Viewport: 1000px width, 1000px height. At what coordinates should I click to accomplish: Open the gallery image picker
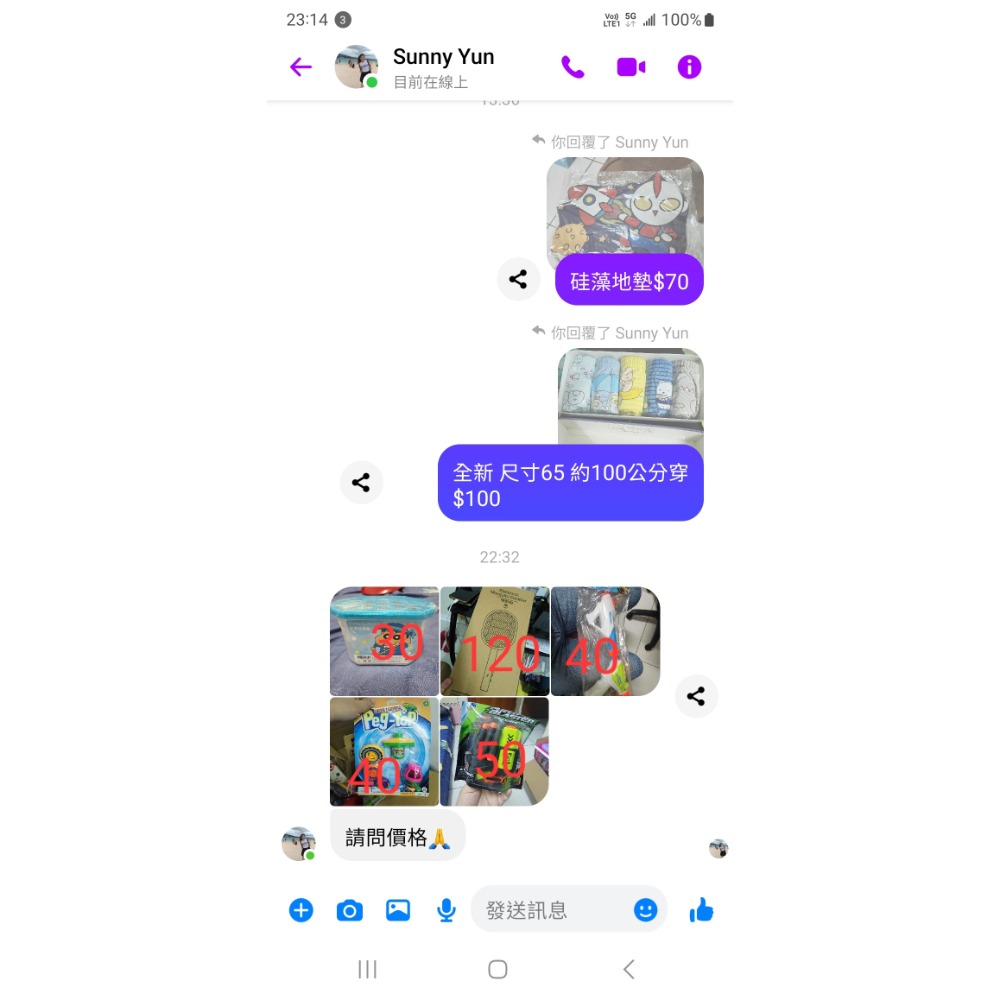pos(398,910)
